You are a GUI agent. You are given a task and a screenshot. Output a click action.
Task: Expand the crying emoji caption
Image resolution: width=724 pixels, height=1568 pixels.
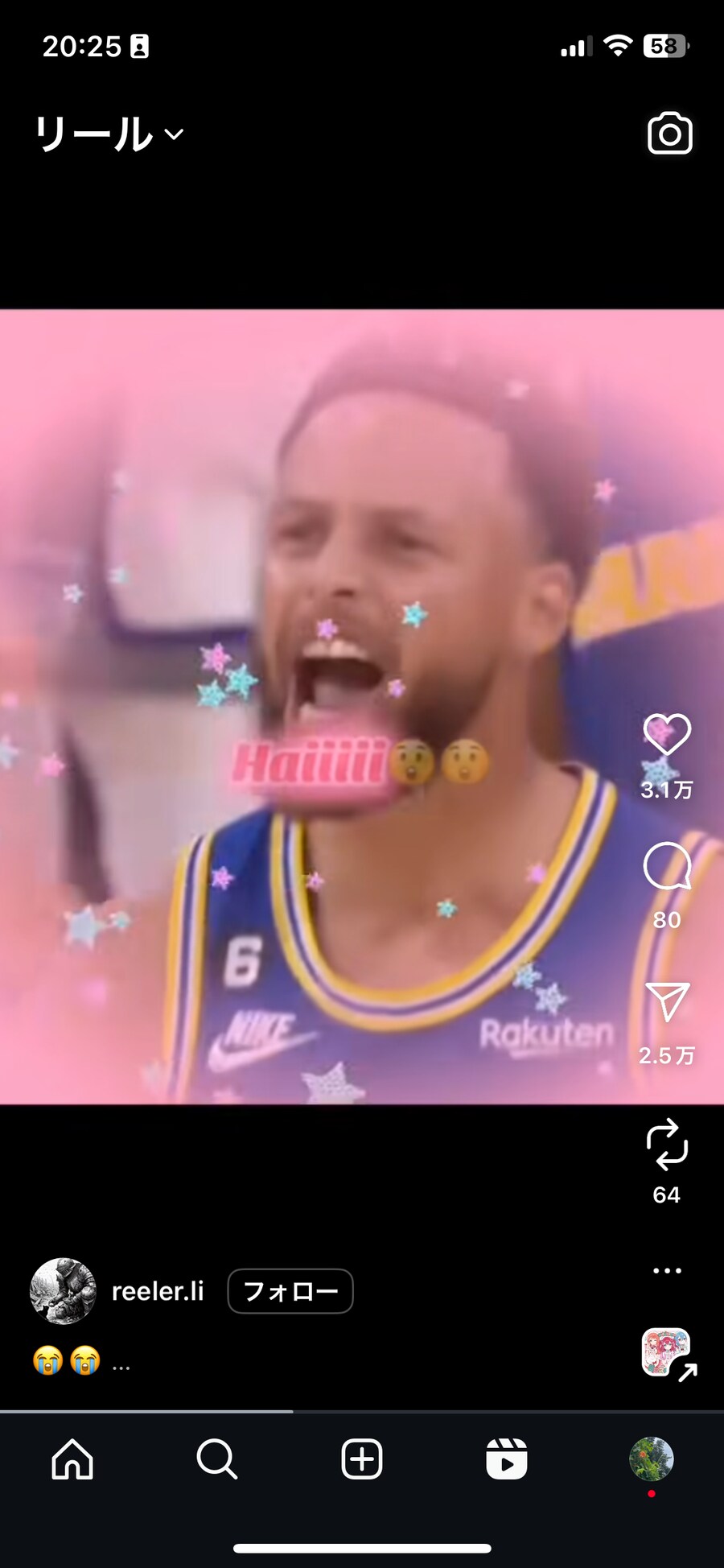coord(121,1362)
